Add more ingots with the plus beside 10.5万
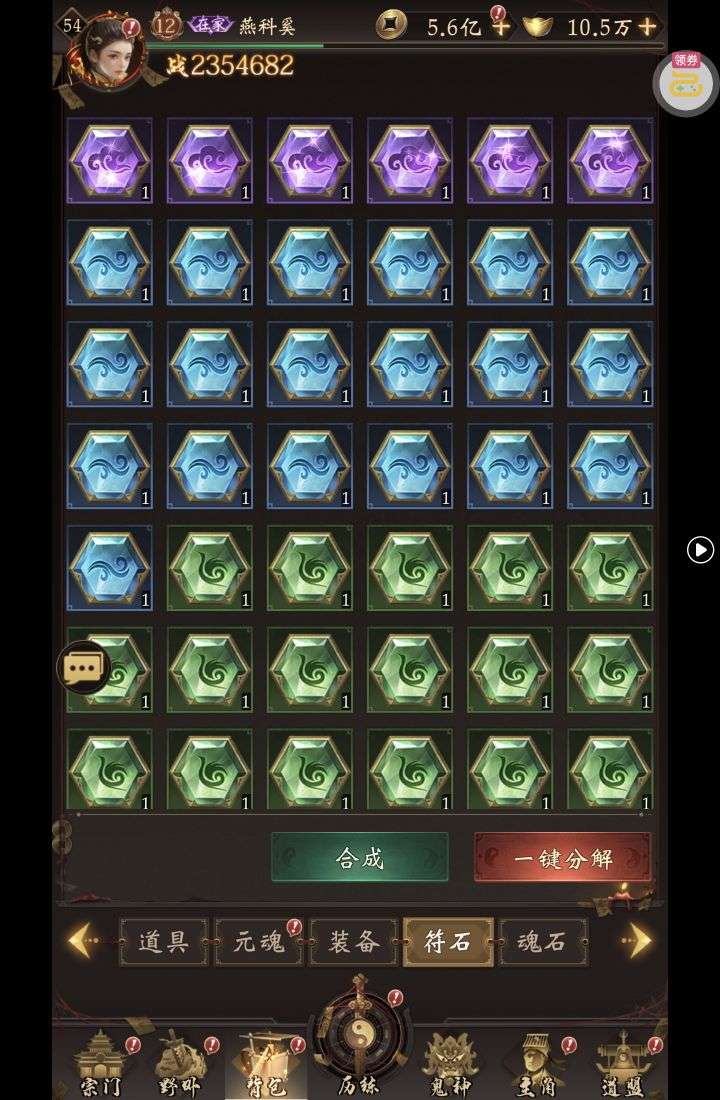720x1100 pixels. coord(648,27)
